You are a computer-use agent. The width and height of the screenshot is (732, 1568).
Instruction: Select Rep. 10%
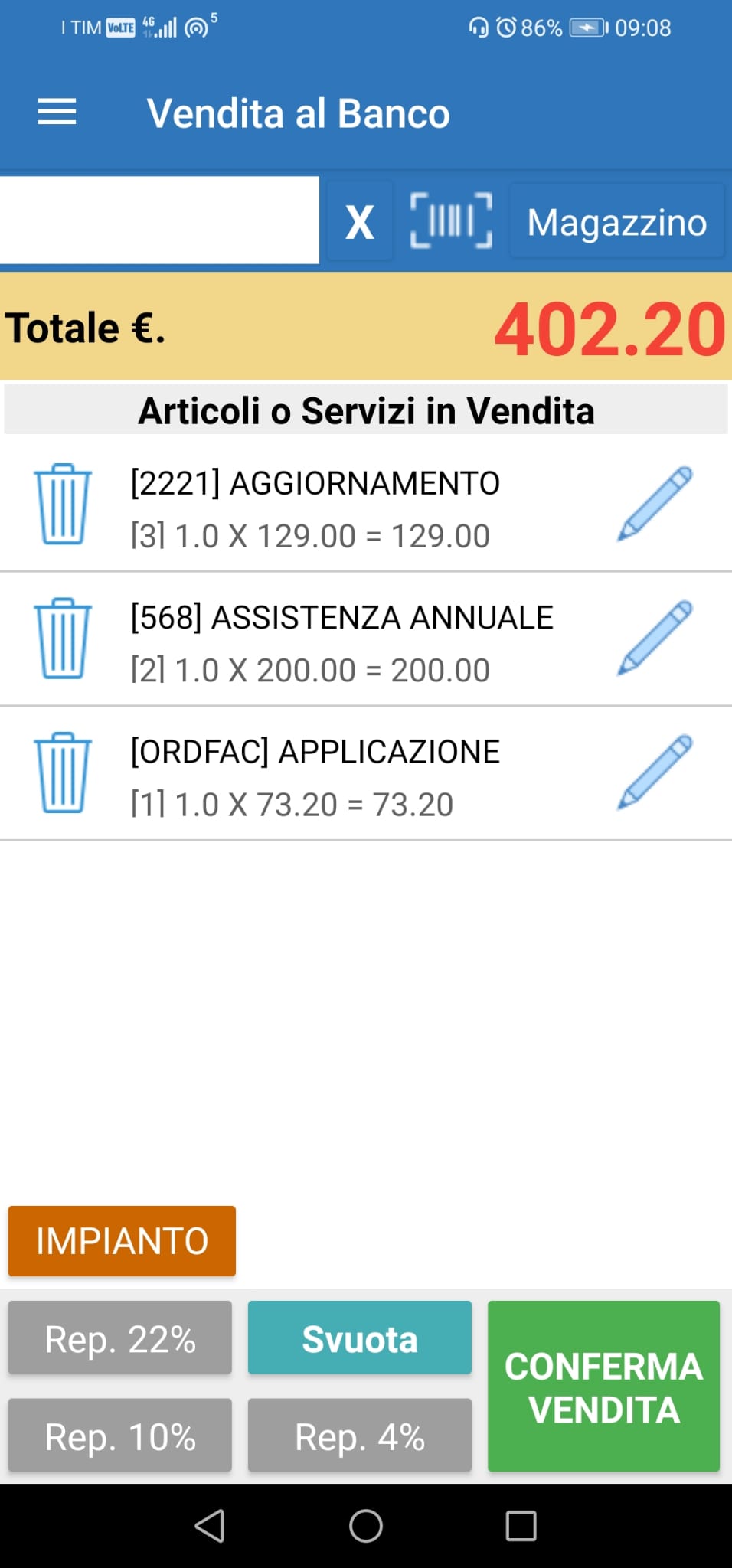click(120, 1435)
